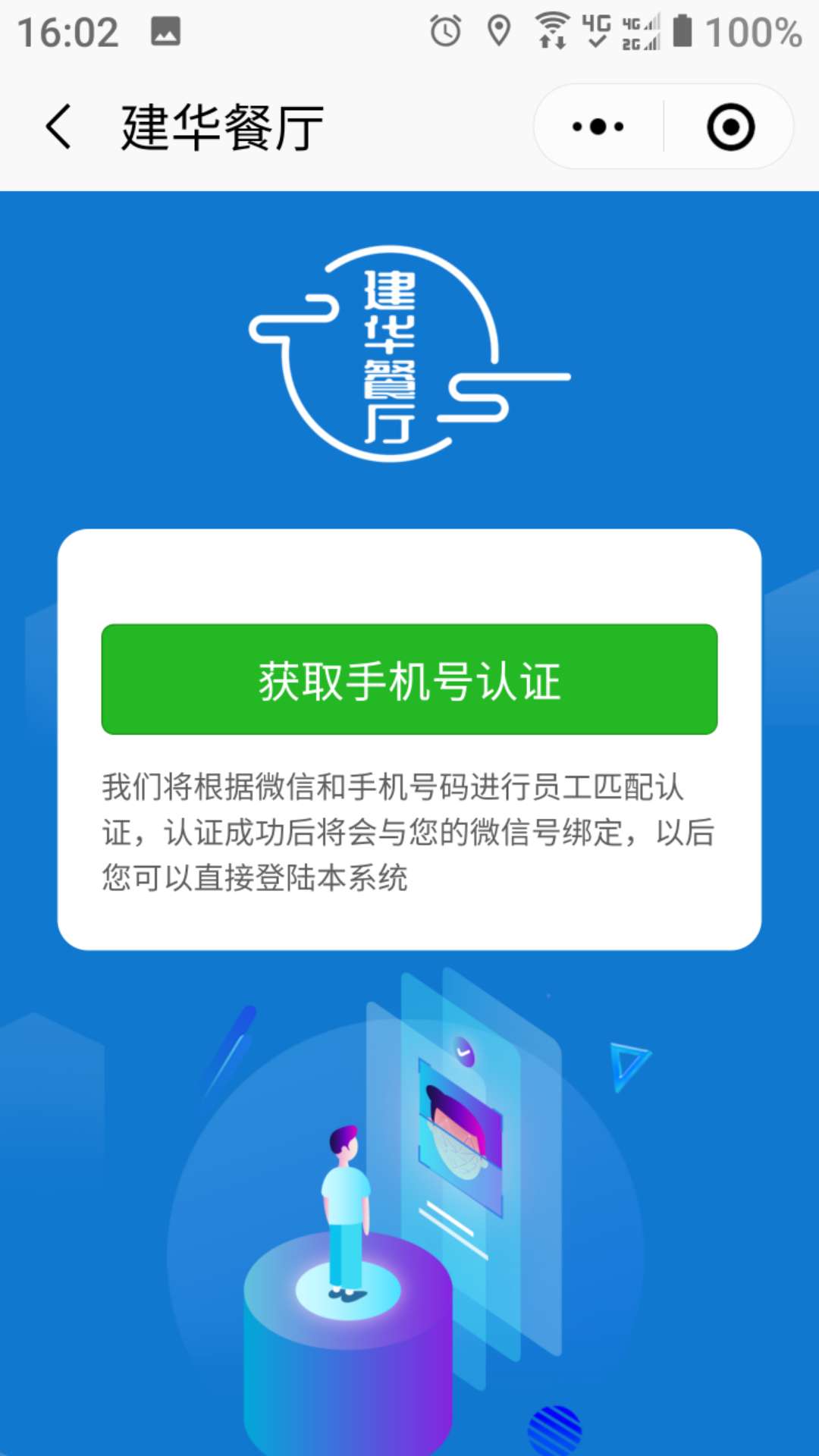Tap 获取手机号认证 button
This screenshot has width=819, height=1456.
point(409,679)
